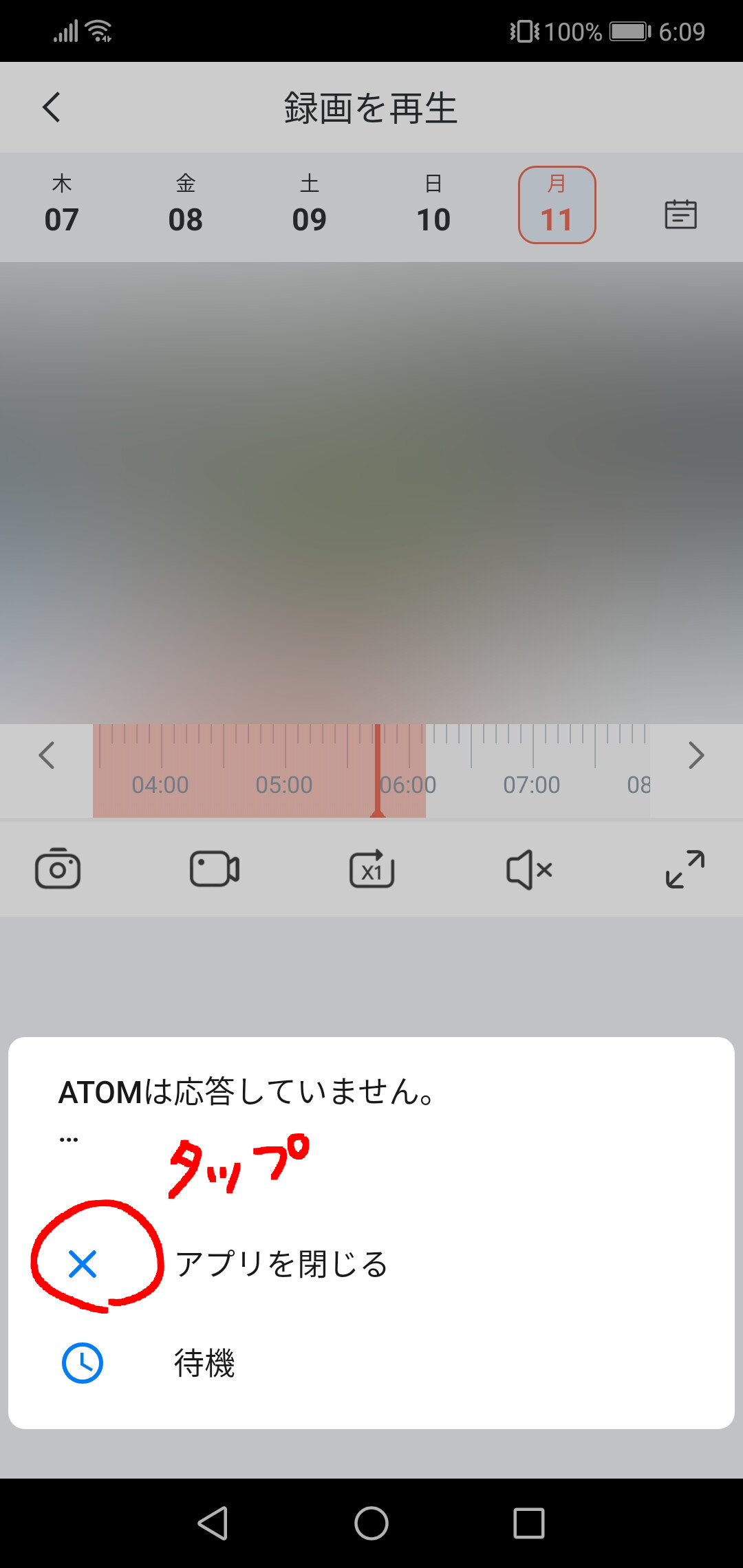Expand video to fullscreen
The image size is (743, 1568).
[685, 869]
